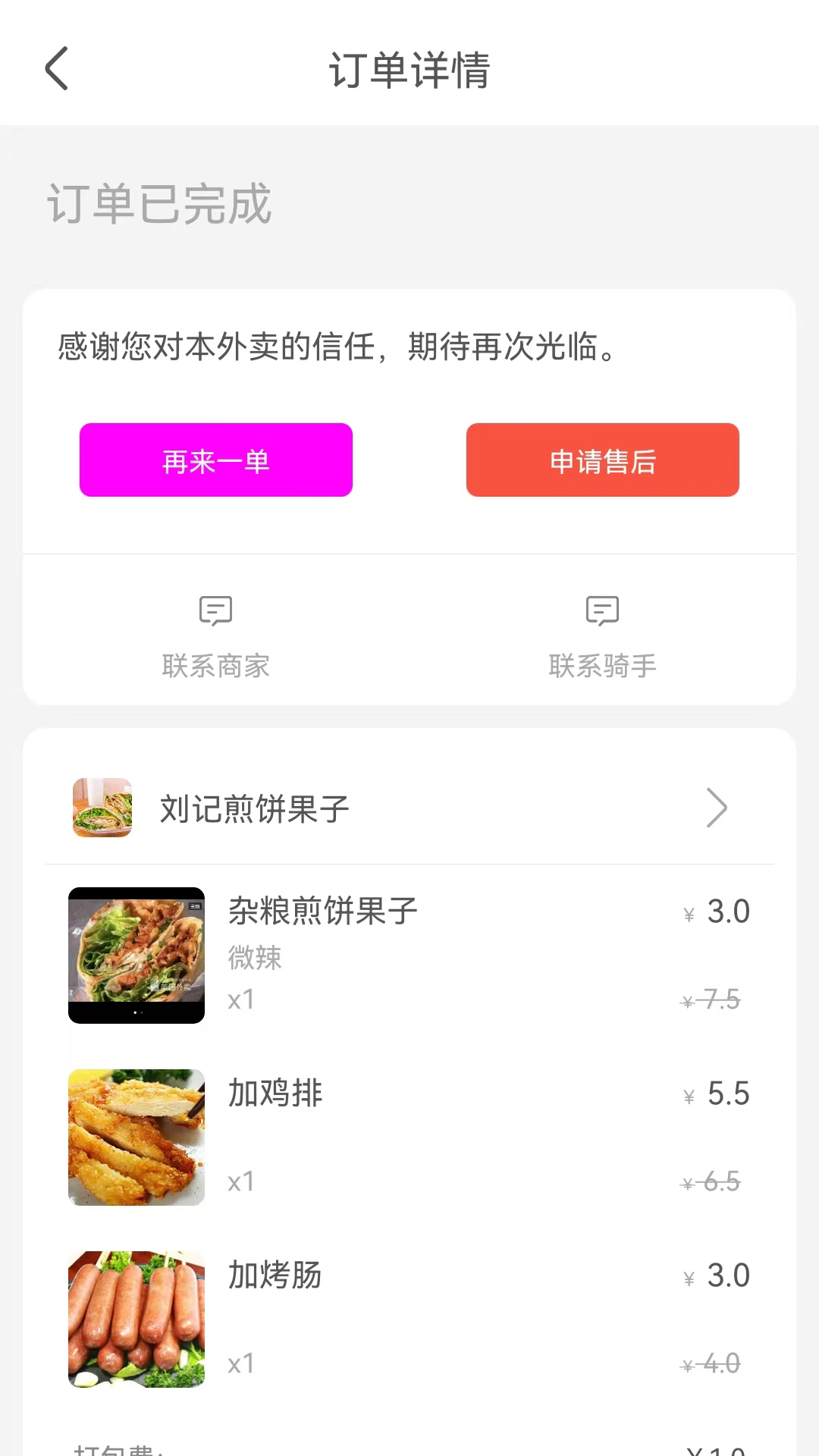Tap the 联系商家 chat bubble icon
The width and height of the screenshot is (819, 1456).
pos(215,611)
